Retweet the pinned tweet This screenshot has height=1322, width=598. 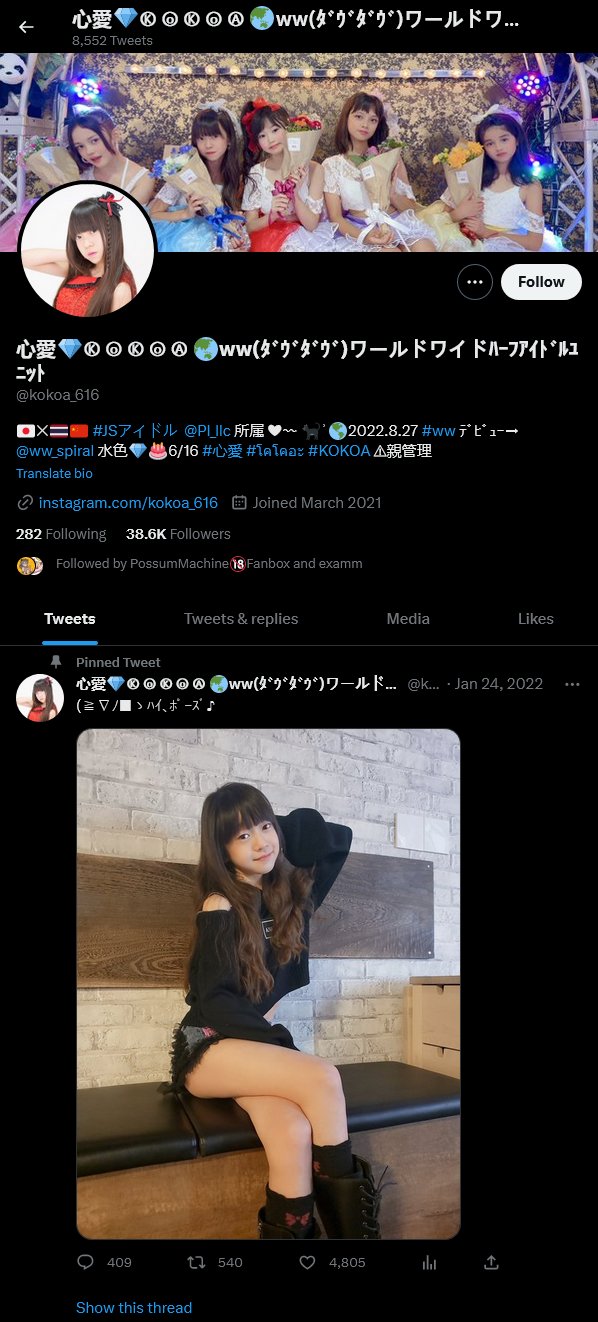[x=197, y=1262]
